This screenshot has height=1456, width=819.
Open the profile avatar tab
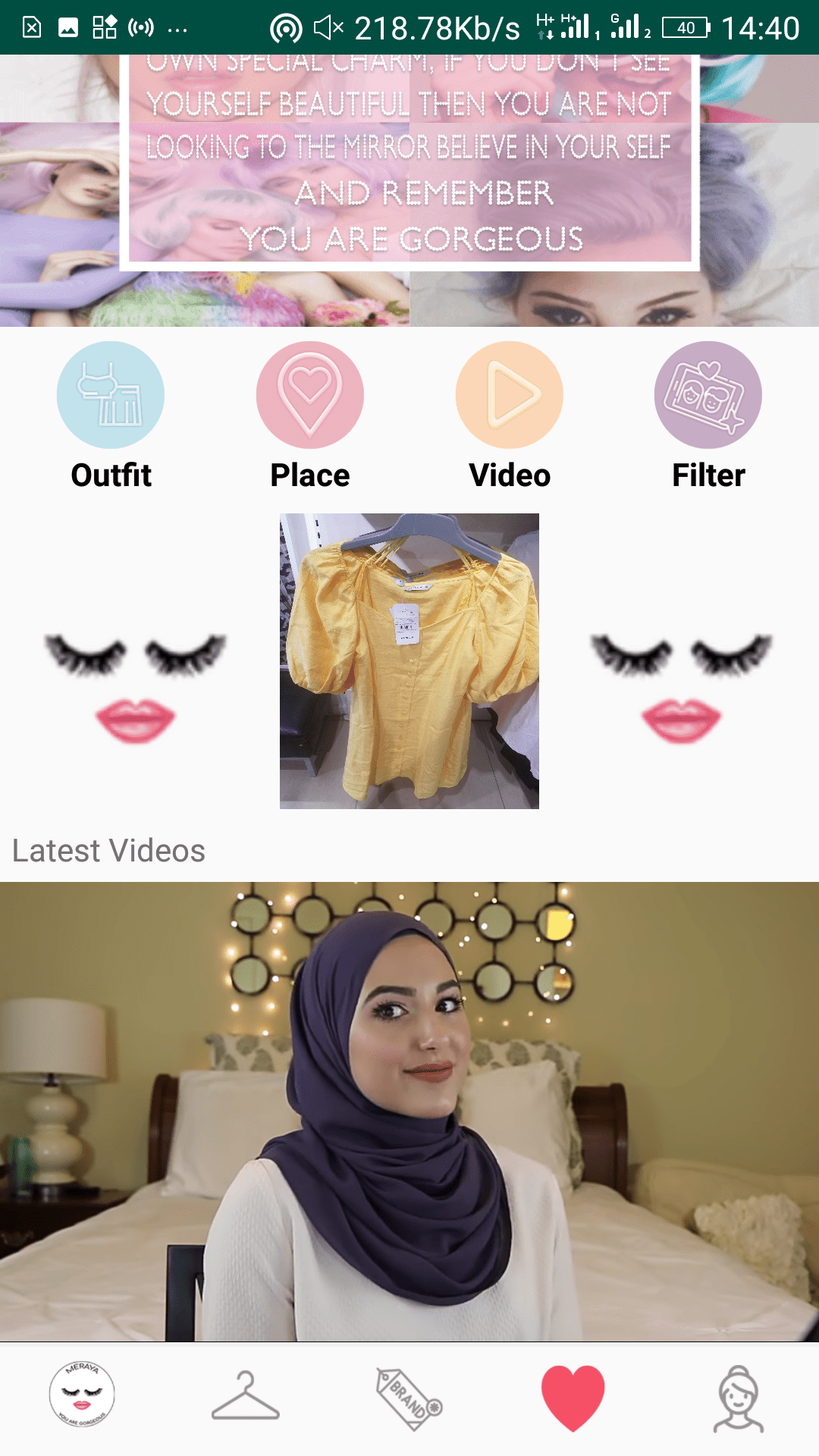click(x=738, y=1398)
